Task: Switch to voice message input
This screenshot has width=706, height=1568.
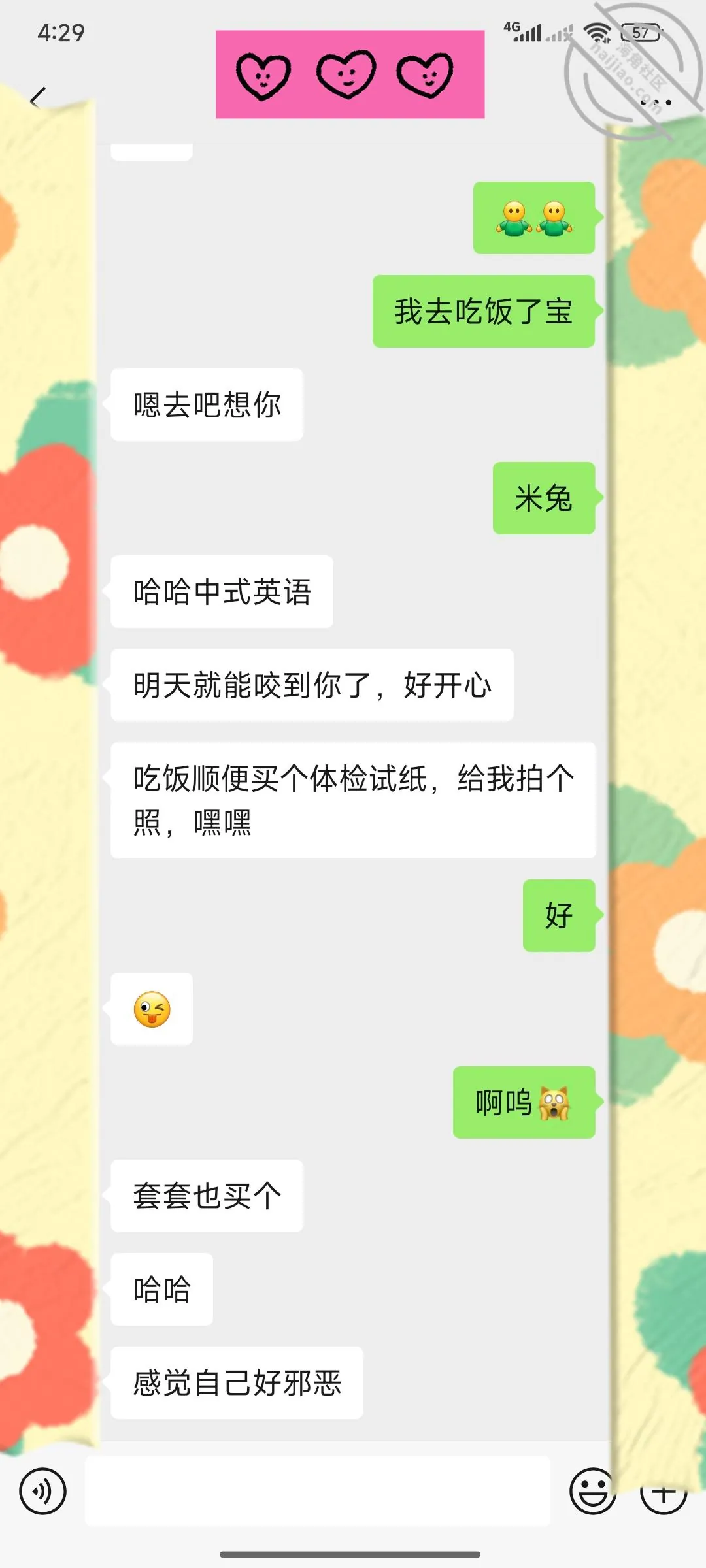Action: pyautogui.click(x=43, y=1491)
